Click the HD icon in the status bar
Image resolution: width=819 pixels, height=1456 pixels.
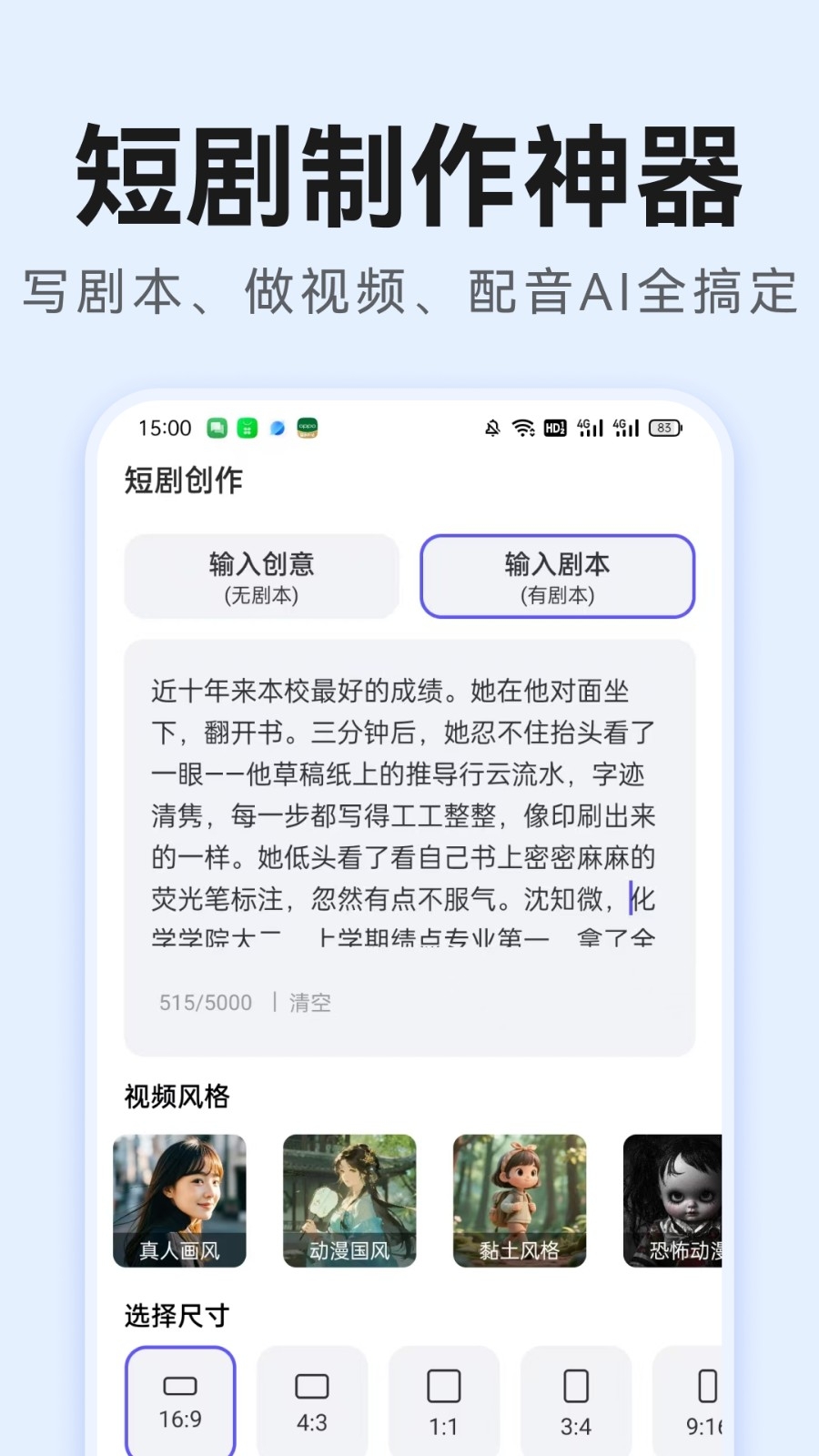(554, 428)
